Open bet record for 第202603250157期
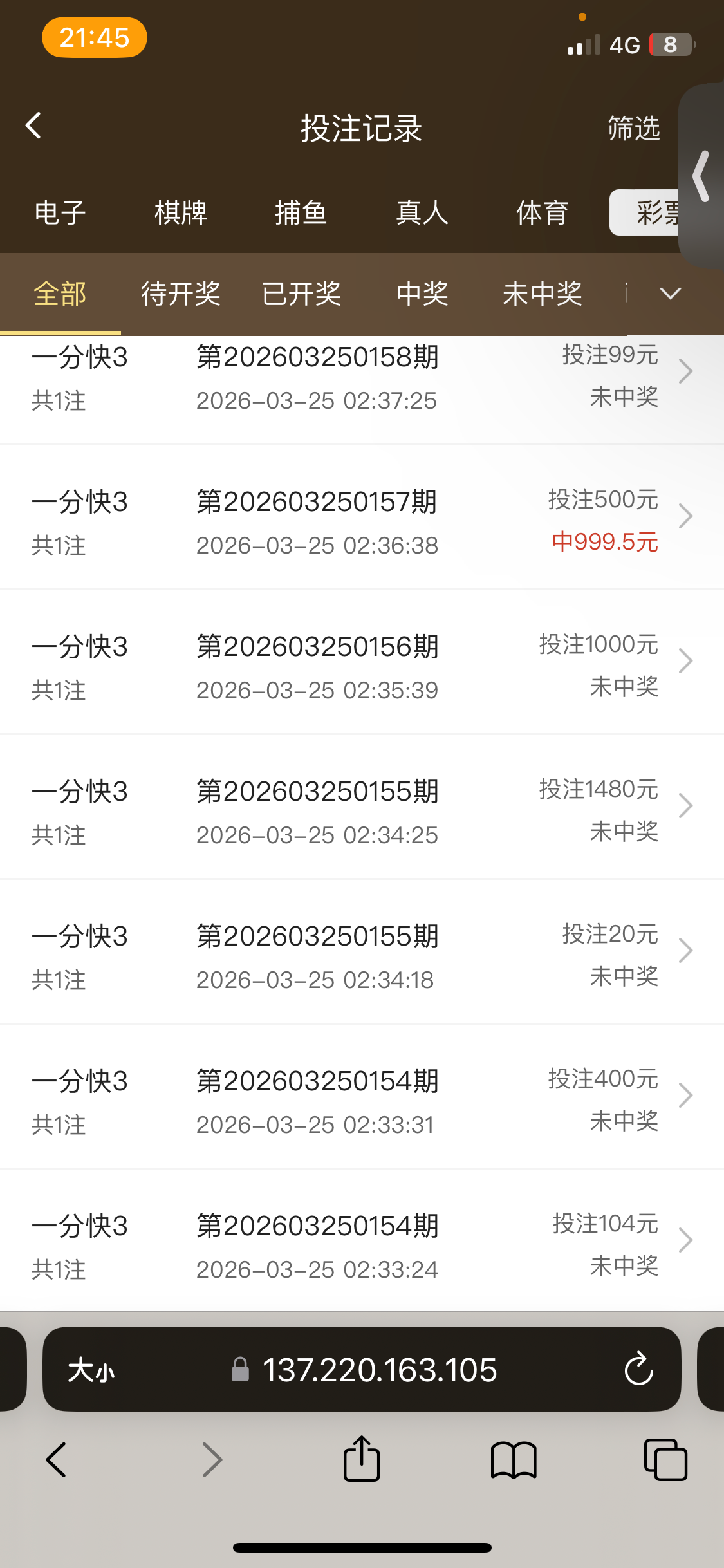The height and width of the screenshot is (1568, 724). pyautogui.click(x=362, y=518)
